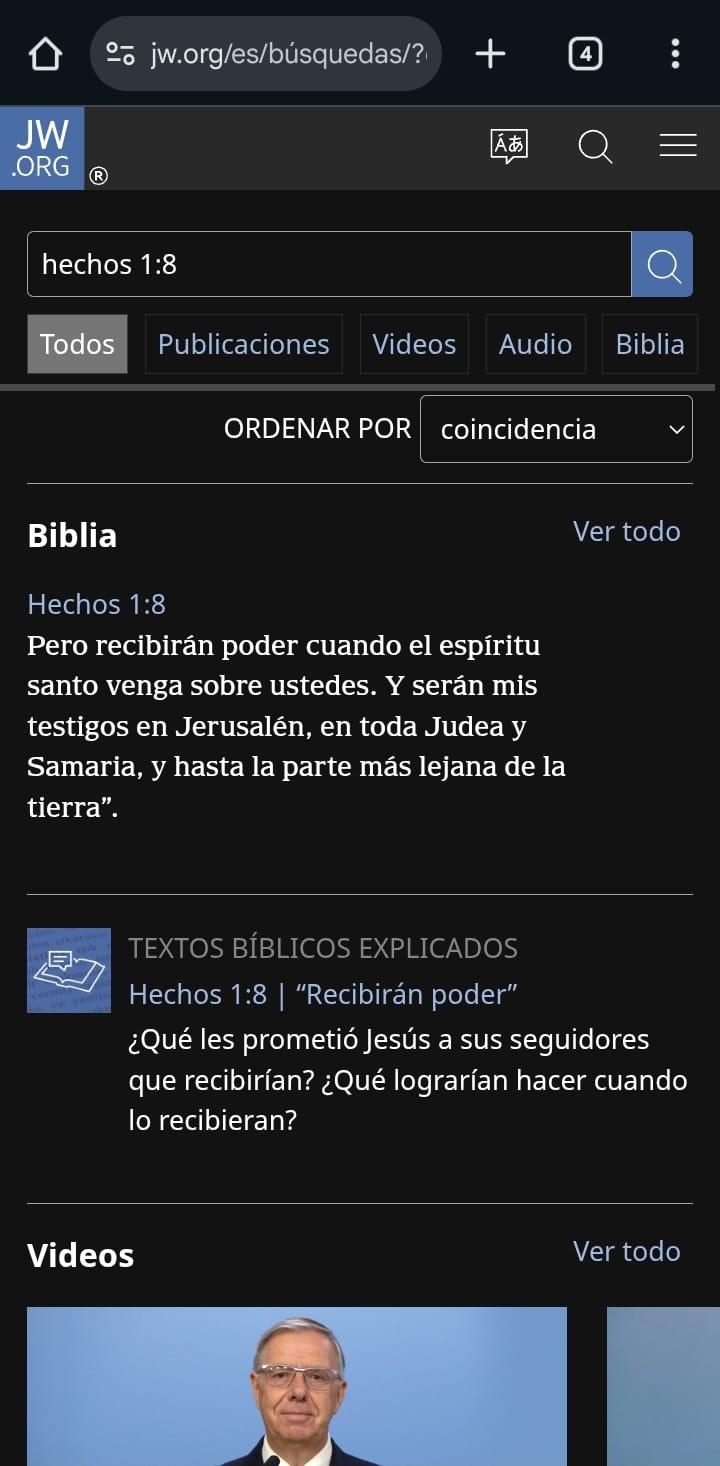
Task: Open a new browser tab
Action: point(490,54)
